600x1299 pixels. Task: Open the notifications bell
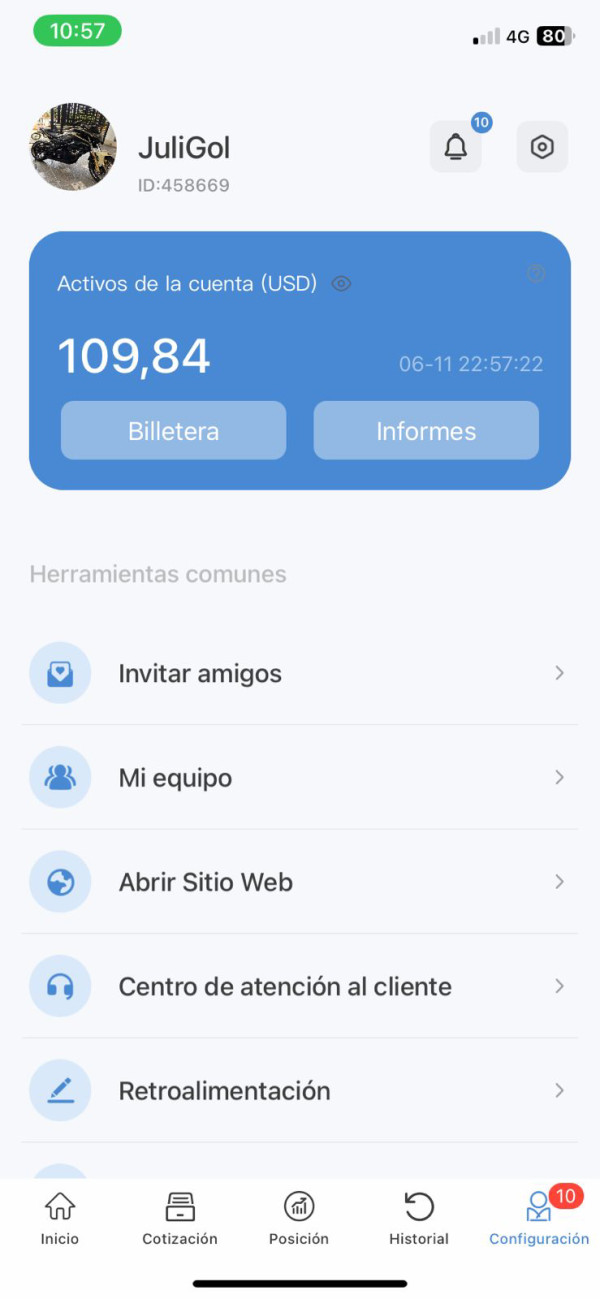click(456, 147)
